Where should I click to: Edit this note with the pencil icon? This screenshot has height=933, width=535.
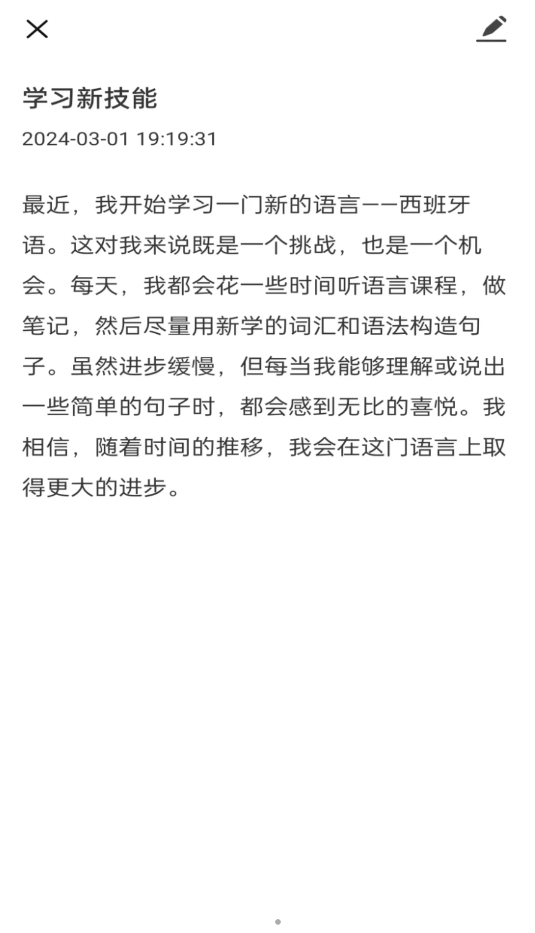click(492, 29)
